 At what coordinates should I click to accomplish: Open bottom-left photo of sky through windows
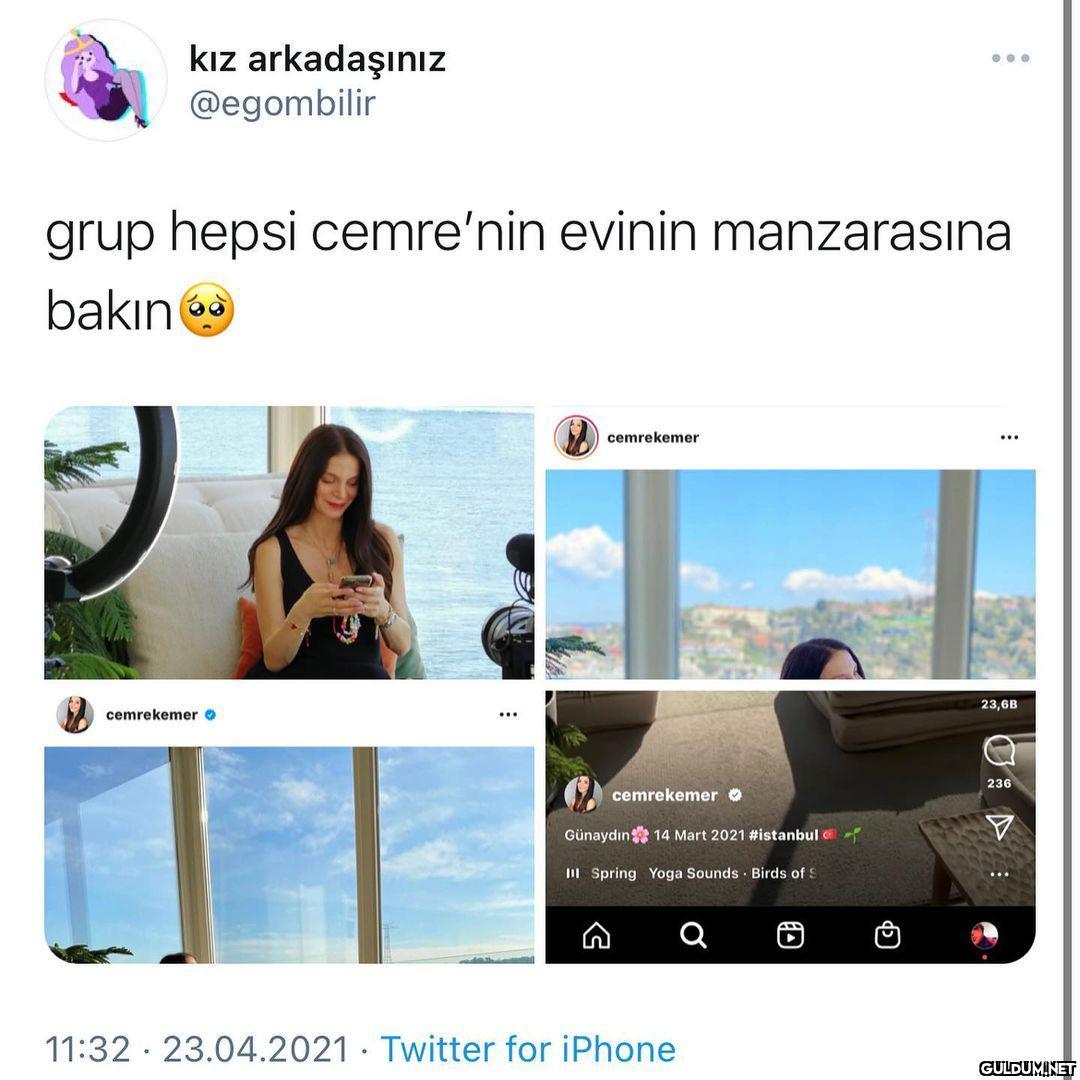289,826
